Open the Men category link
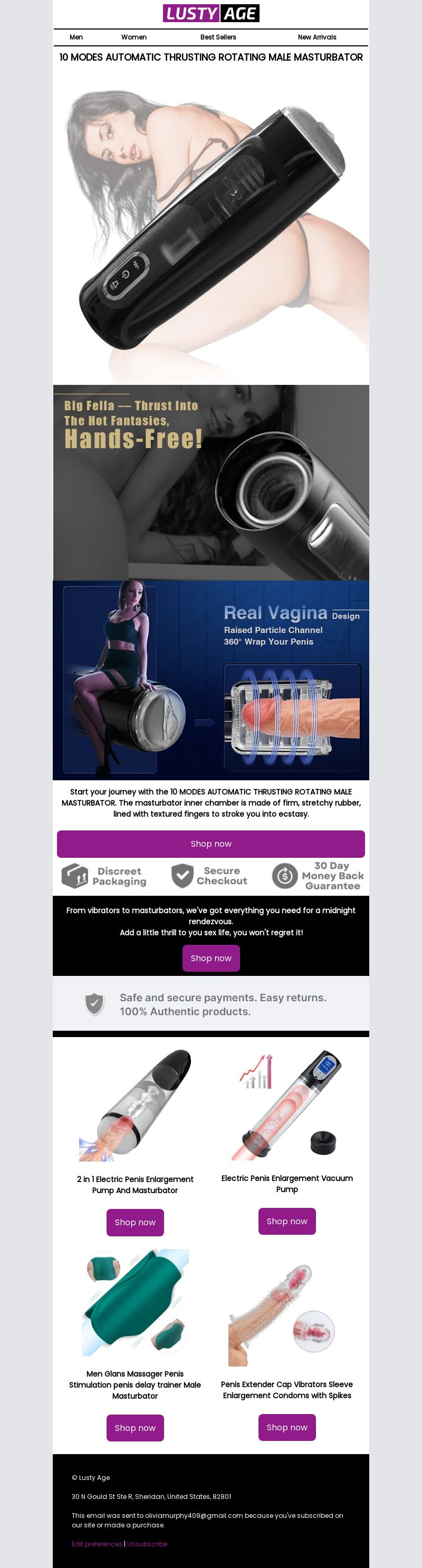This screenshot has height=1568, width=422. (x=76, y=37)
